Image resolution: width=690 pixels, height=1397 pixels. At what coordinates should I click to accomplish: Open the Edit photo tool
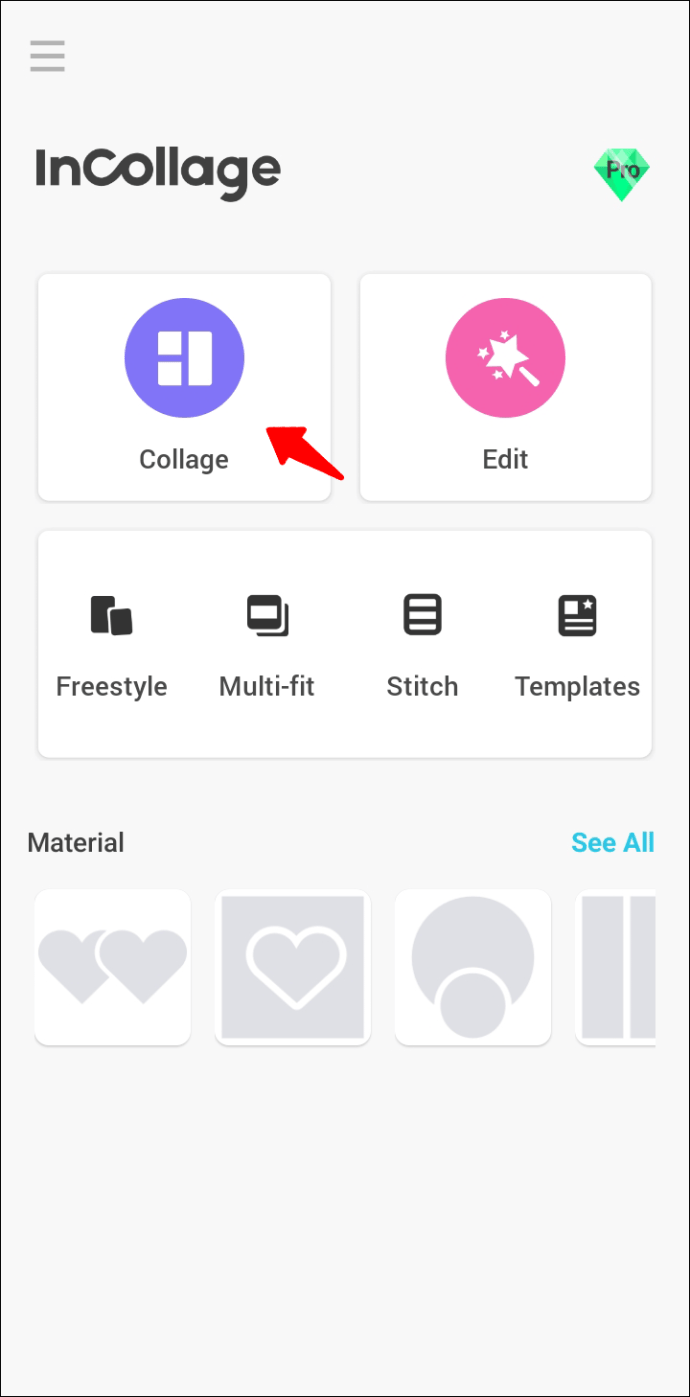505,387
